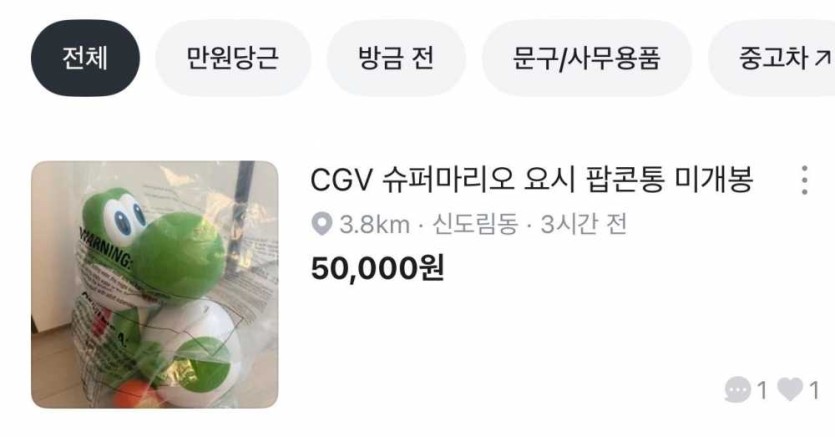Image resolution: width=835 pixels, height=437 pixels.
Task: Select the 방금 전 filter chip
Action: point(396,58)
